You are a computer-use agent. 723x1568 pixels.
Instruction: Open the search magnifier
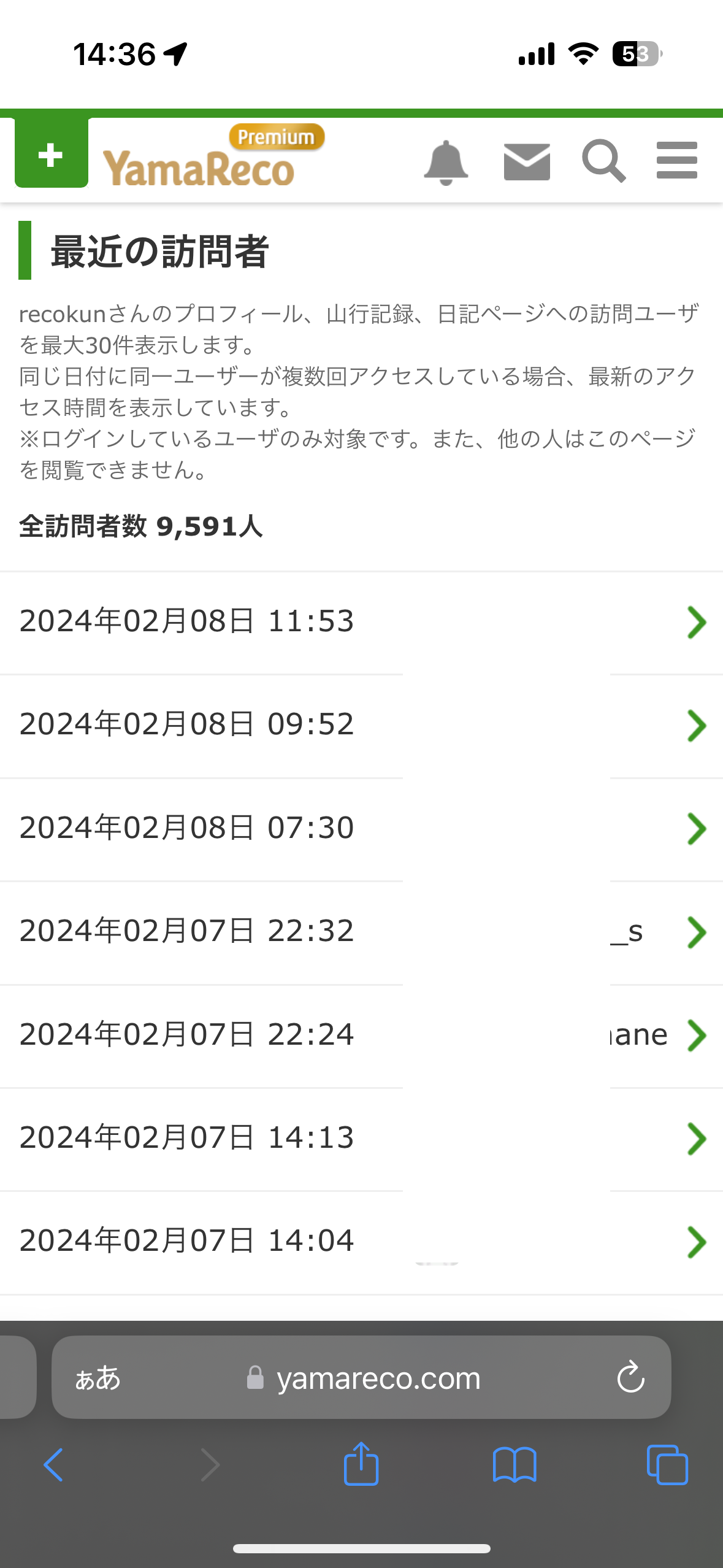[604, 161]
